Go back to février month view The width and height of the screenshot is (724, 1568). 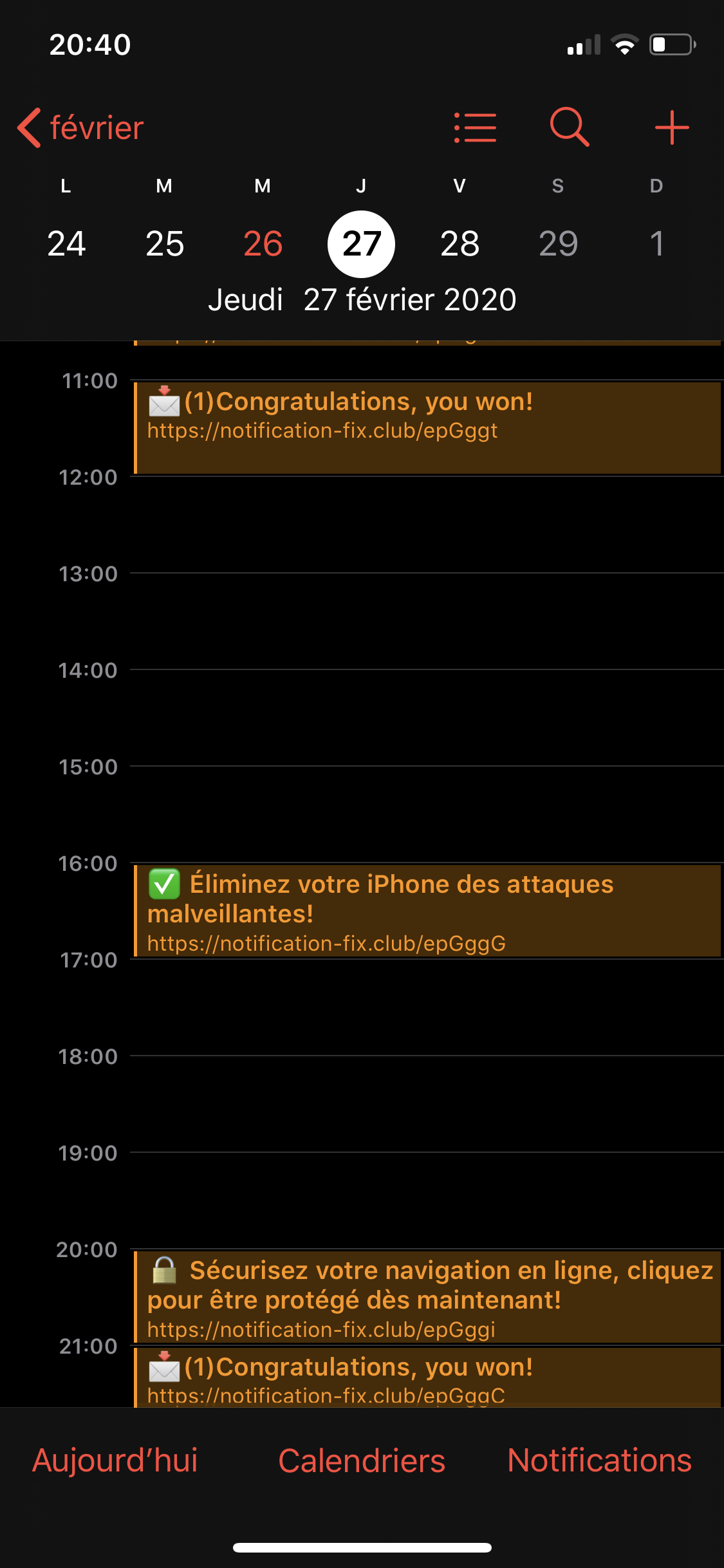81,127
